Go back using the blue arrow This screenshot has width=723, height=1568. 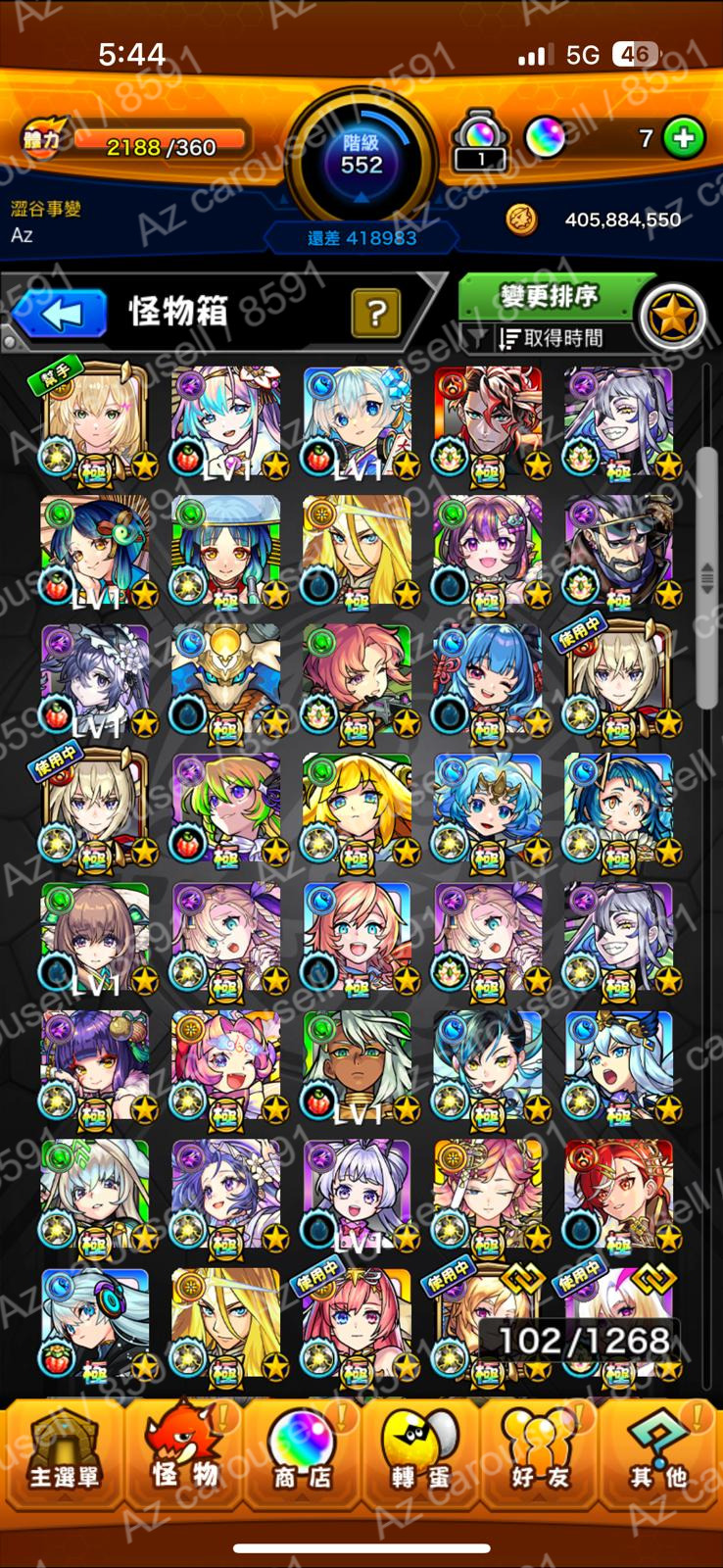click(x=60, y=315)
